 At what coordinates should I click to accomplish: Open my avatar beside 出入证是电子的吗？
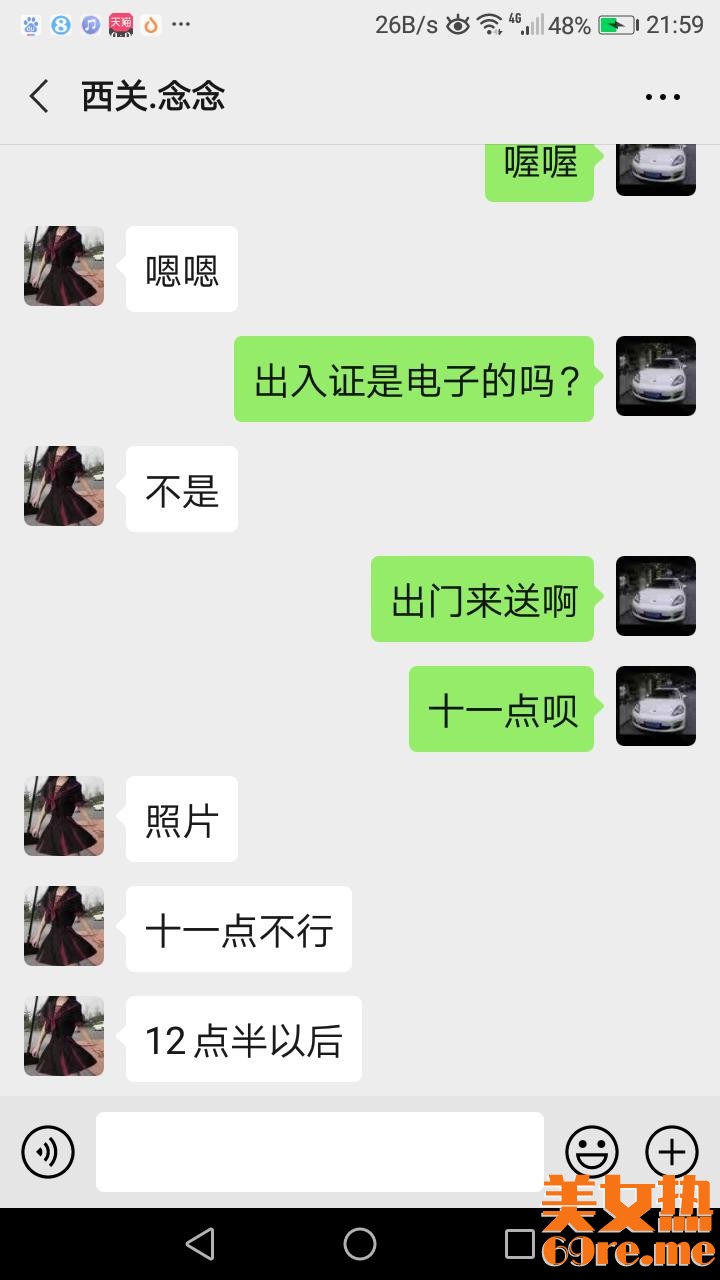click(x=656, y=376)
